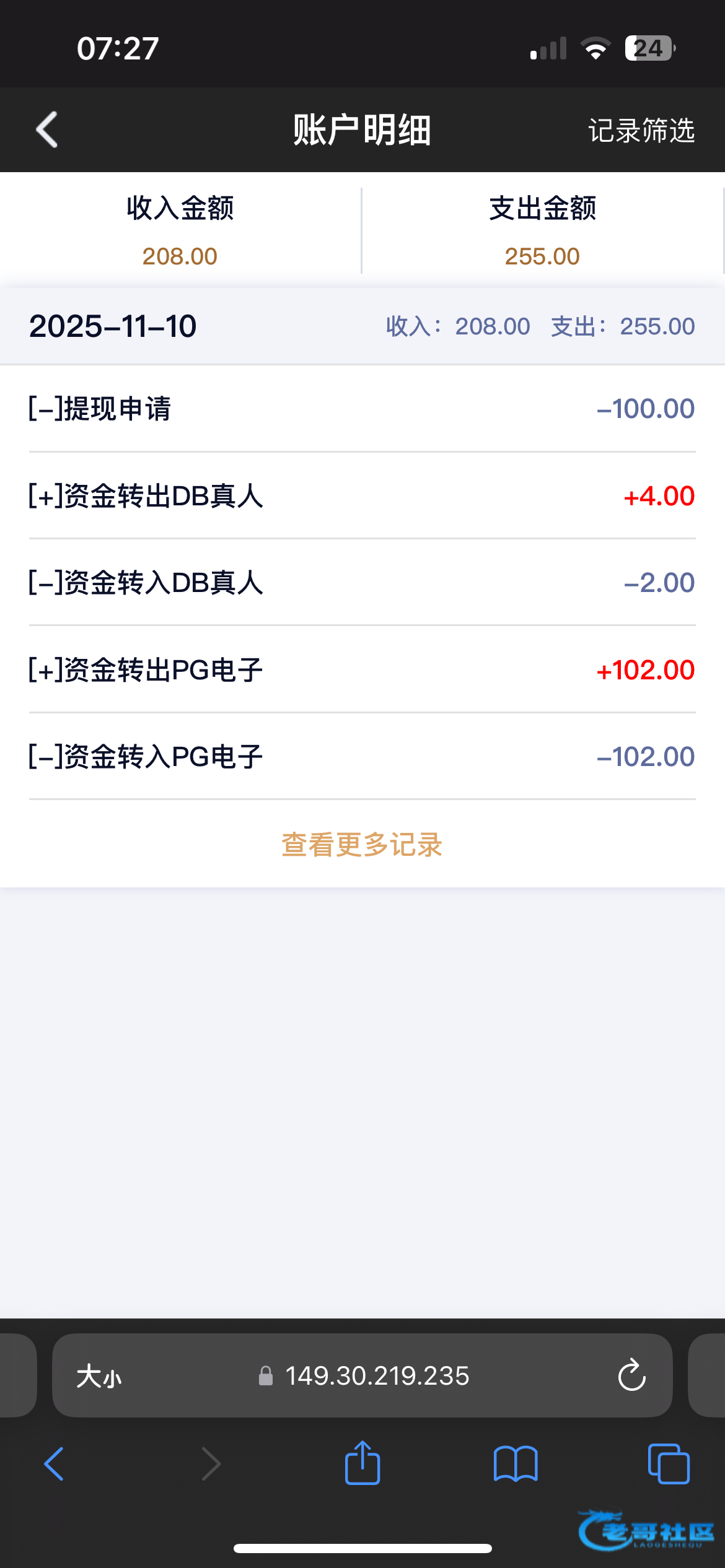Show all open Safari tabs
Screen dimensions: 725x1568
click(668, 1464)
